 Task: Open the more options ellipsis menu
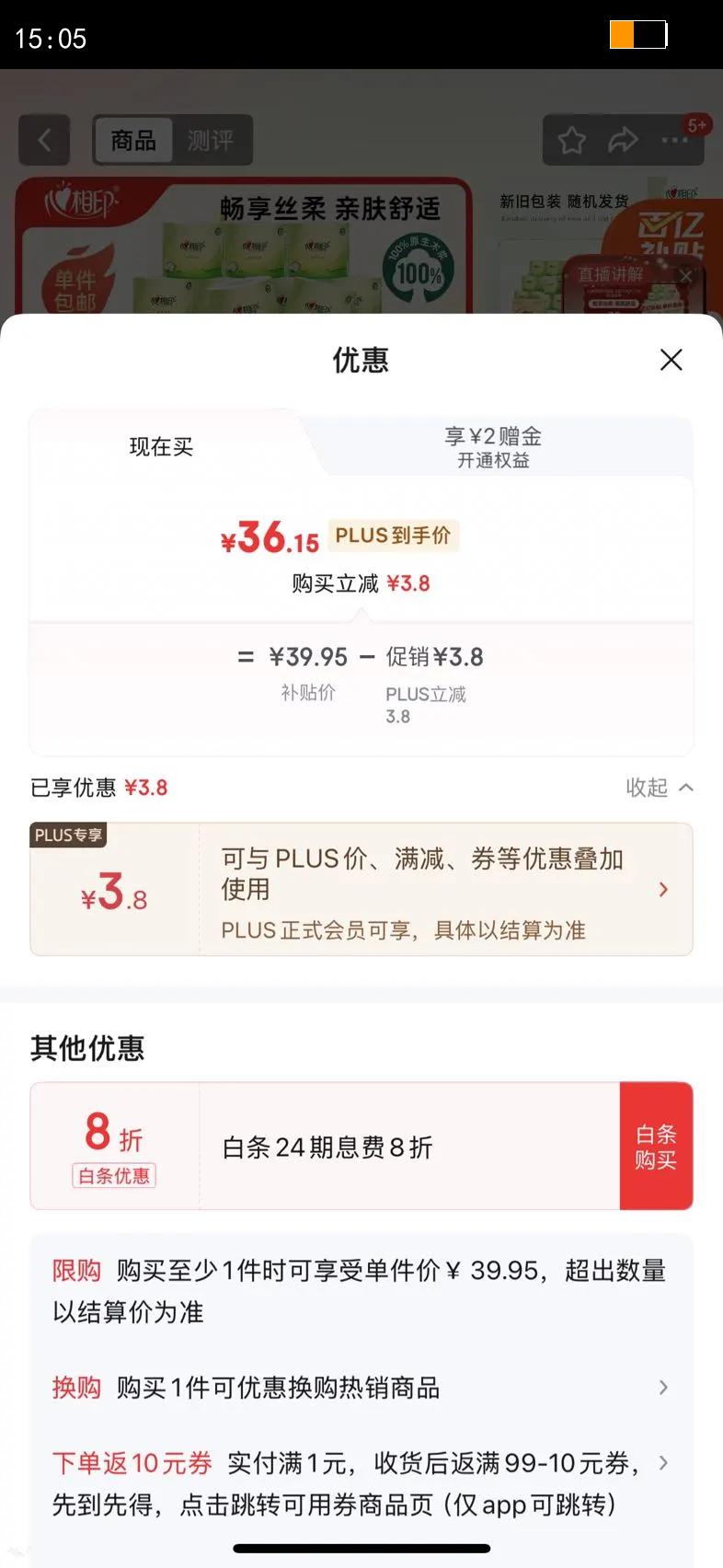pyautogui.click(x=675, y=140)
